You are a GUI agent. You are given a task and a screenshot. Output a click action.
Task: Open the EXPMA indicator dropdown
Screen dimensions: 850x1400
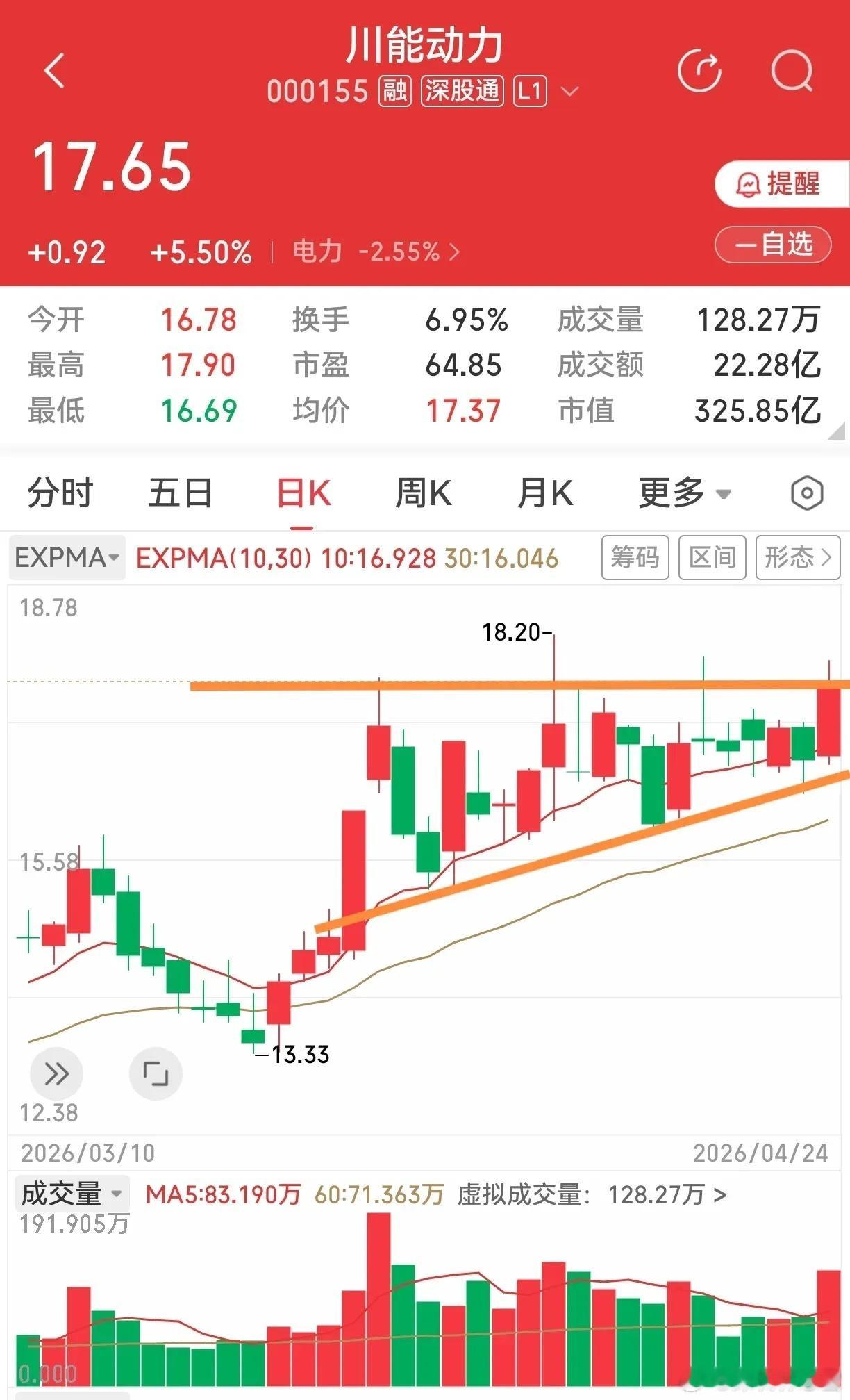pos(66,557)
